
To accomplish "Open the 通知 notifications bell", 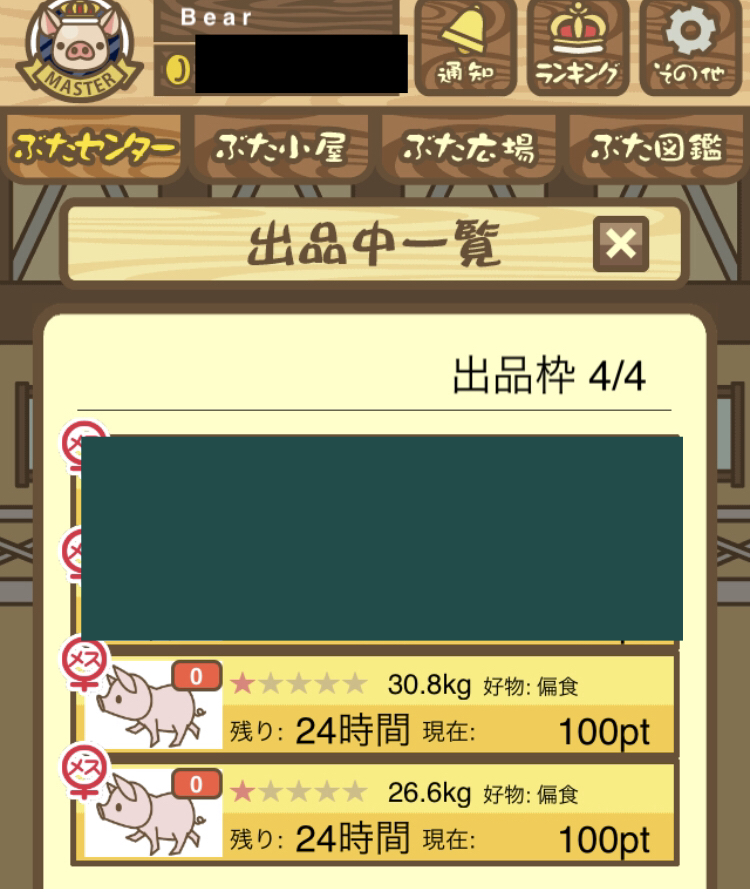I will coord(464,47).
